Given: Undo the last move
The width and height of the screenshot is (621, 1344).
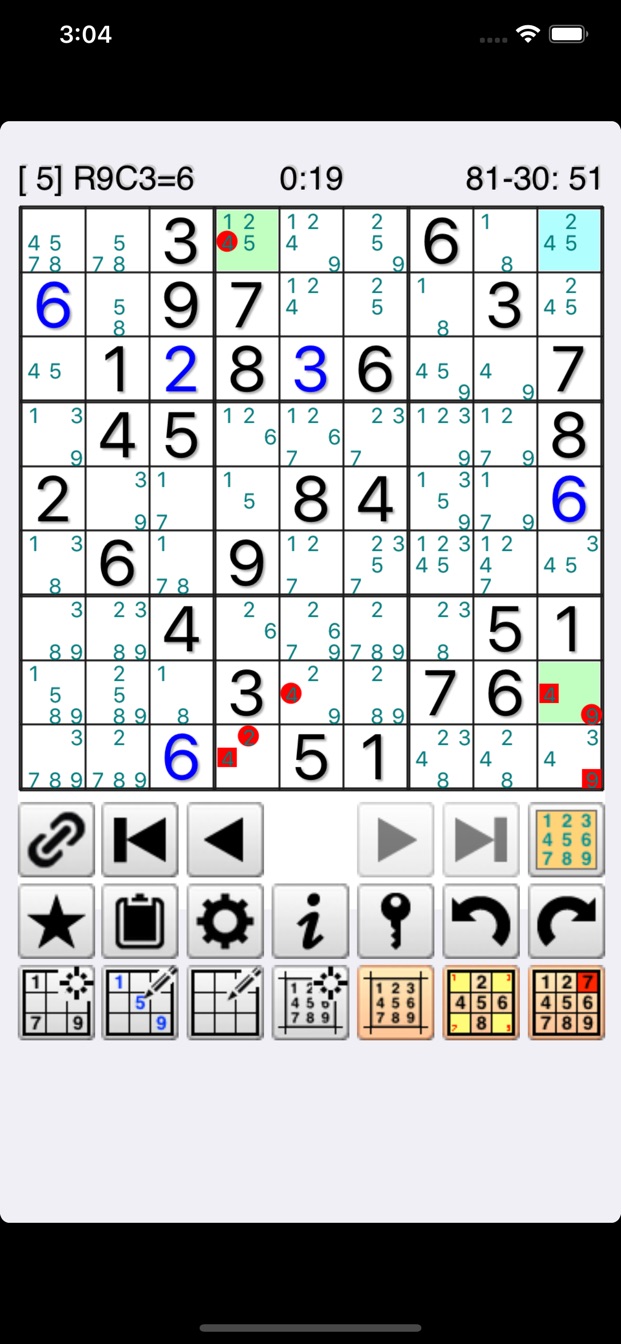Looking at the screenshot, I should 481,921.
